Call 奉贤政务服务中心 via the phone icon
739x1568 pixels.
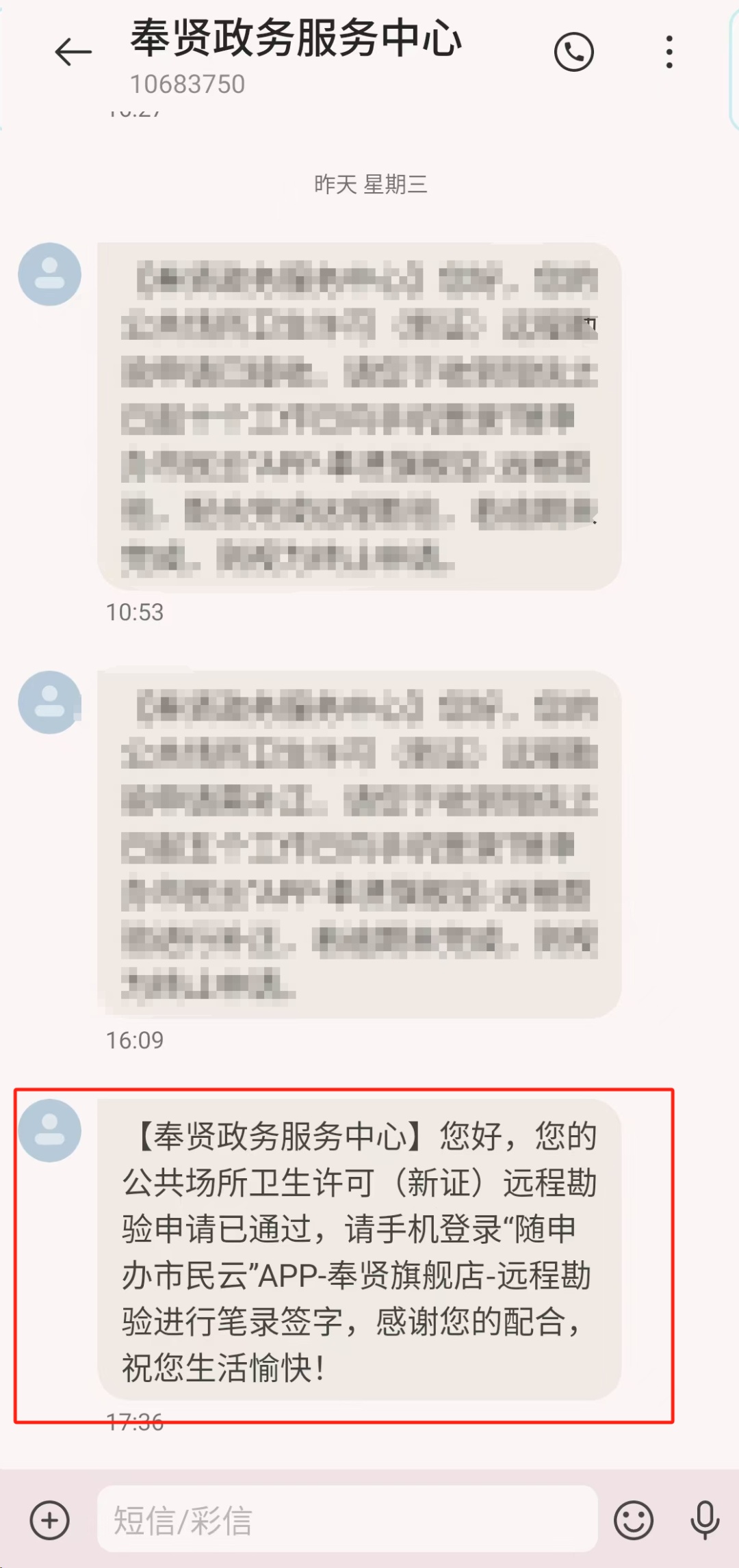(x=573, y=52)
